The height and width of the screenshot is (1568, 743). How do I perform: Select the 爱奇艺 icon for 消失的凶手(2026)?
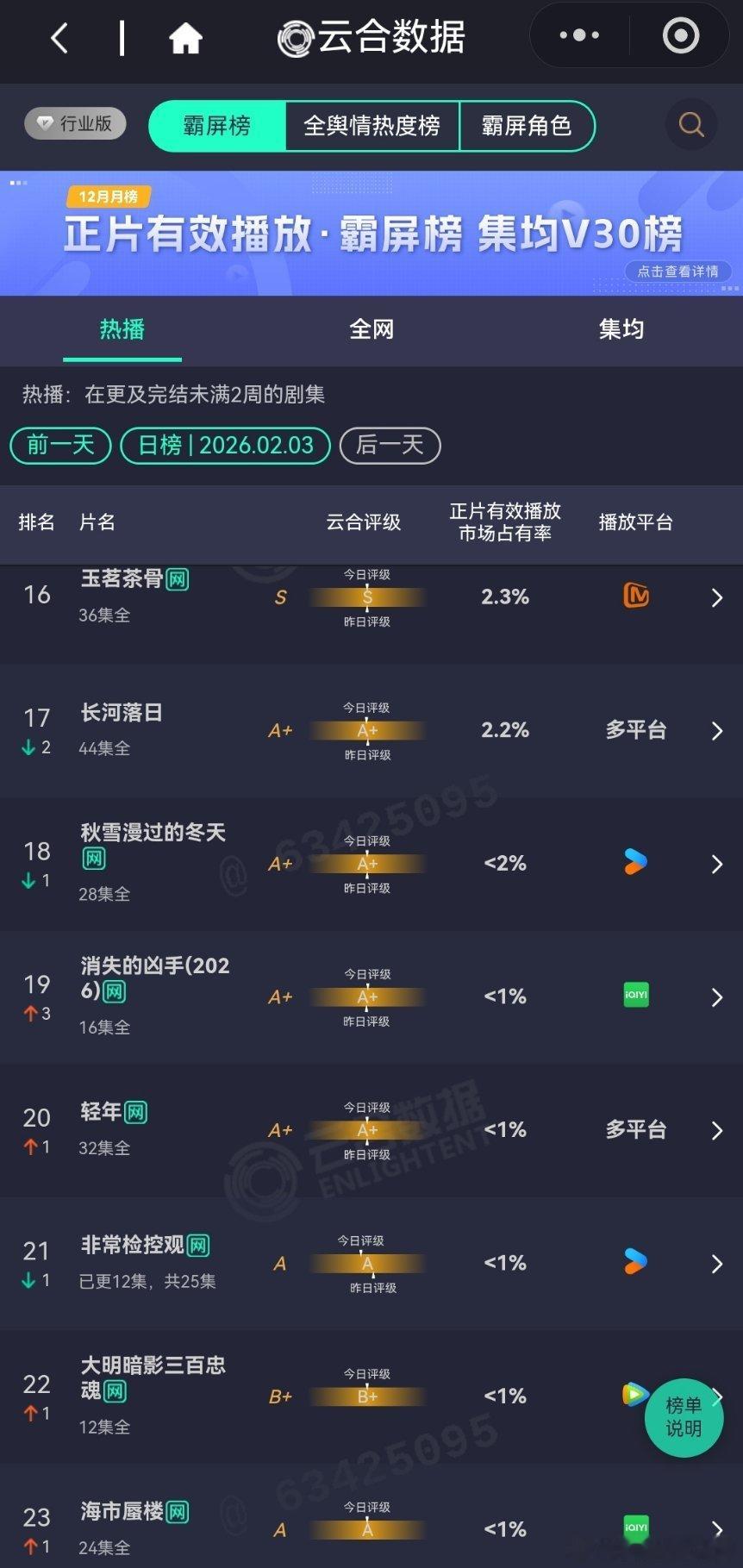click(x=635, y=996)
